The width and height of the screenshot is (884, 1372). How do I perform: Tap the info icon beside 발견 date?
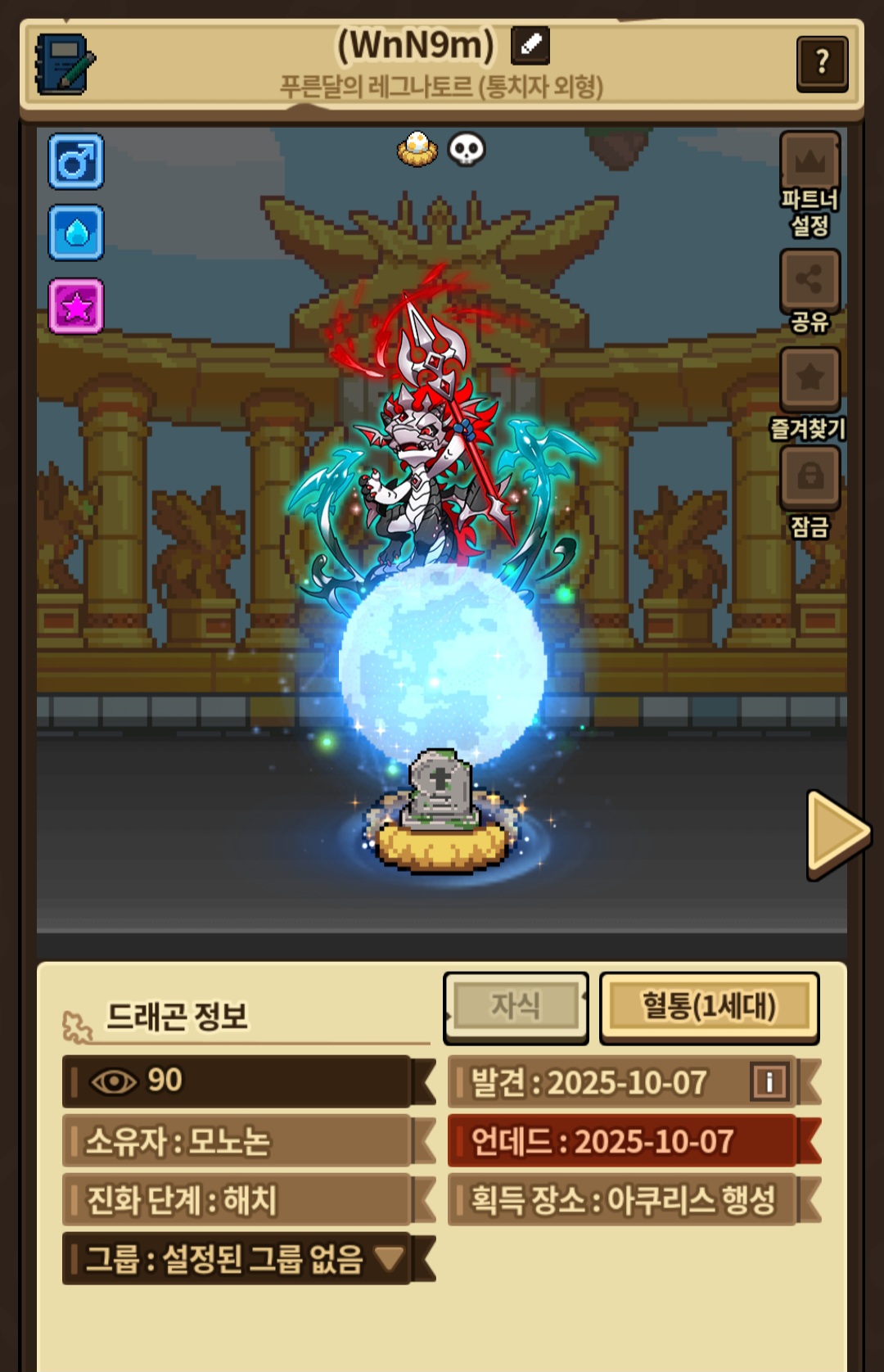(x=769, y=1082)
